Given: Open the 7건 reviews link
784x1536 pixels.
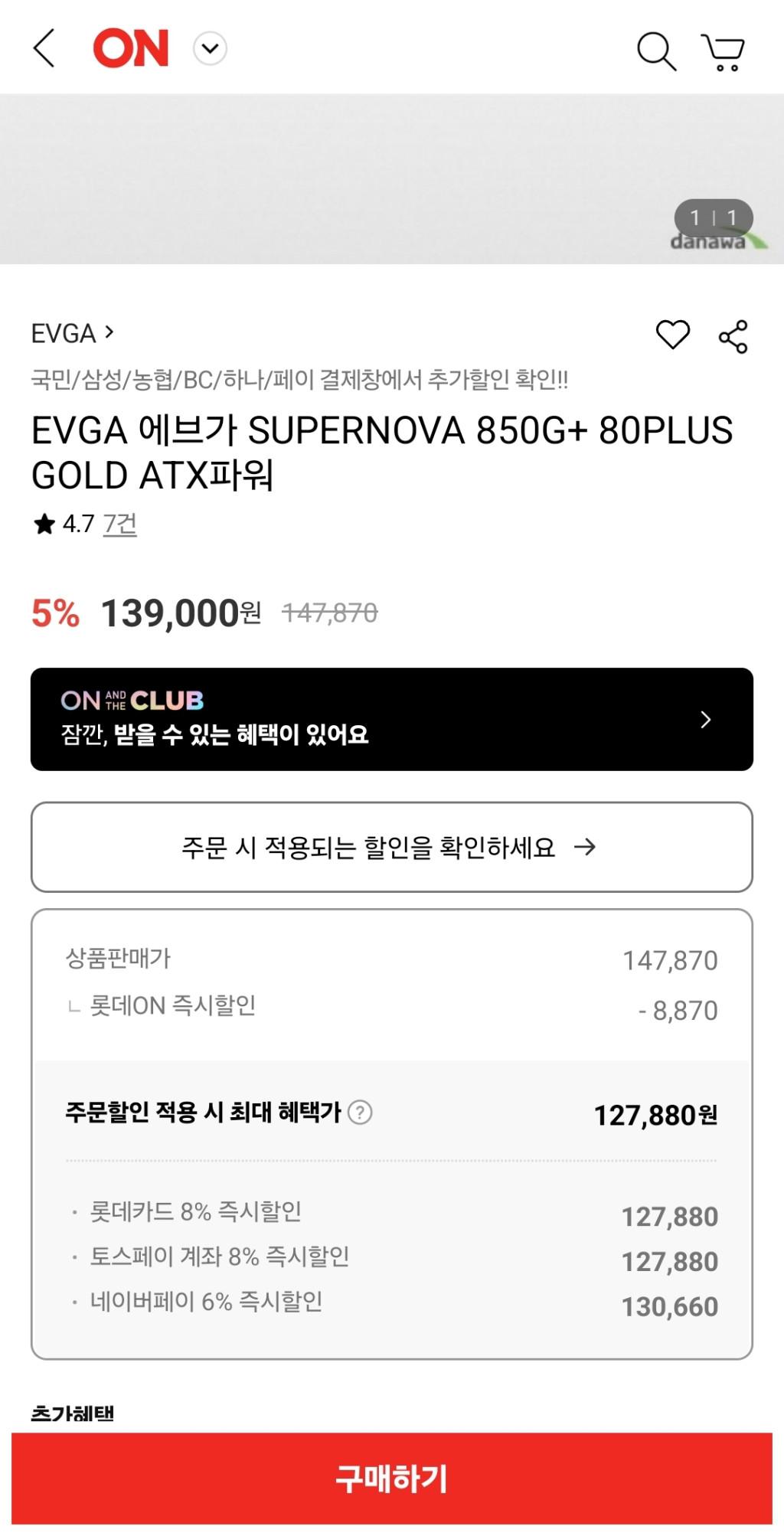Looking at the screenshot, I should point(120,524).
